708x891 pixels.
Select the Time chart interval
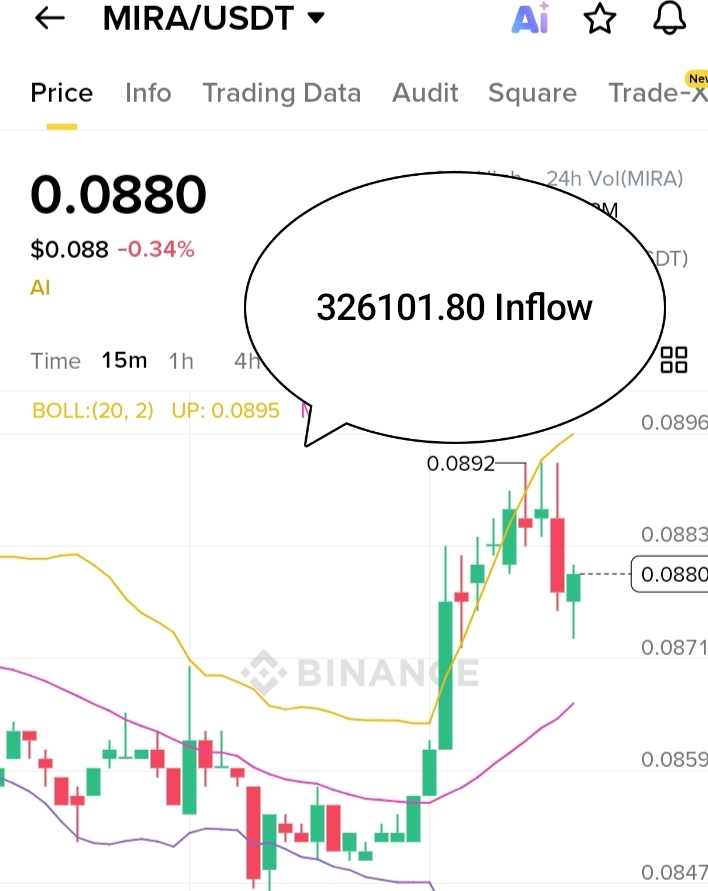coord(55,361)
